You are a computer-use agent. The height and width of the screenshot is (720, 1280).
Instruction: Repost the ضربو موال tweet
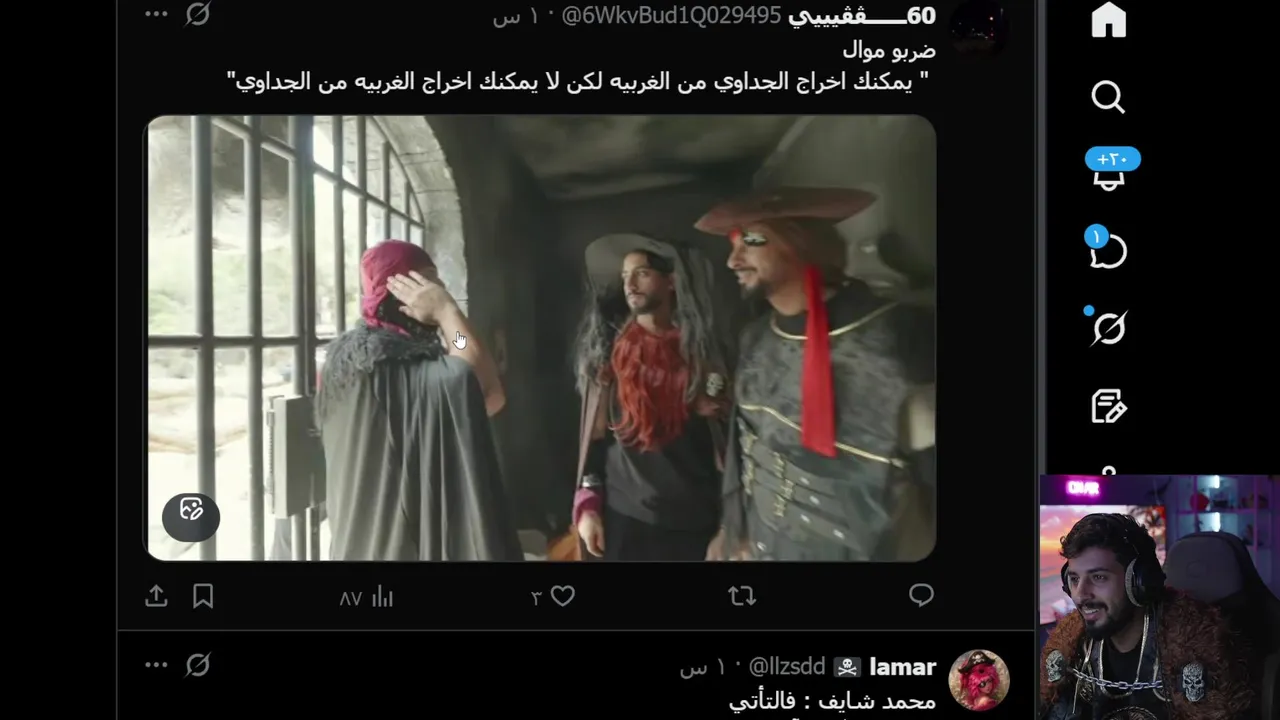741,596
